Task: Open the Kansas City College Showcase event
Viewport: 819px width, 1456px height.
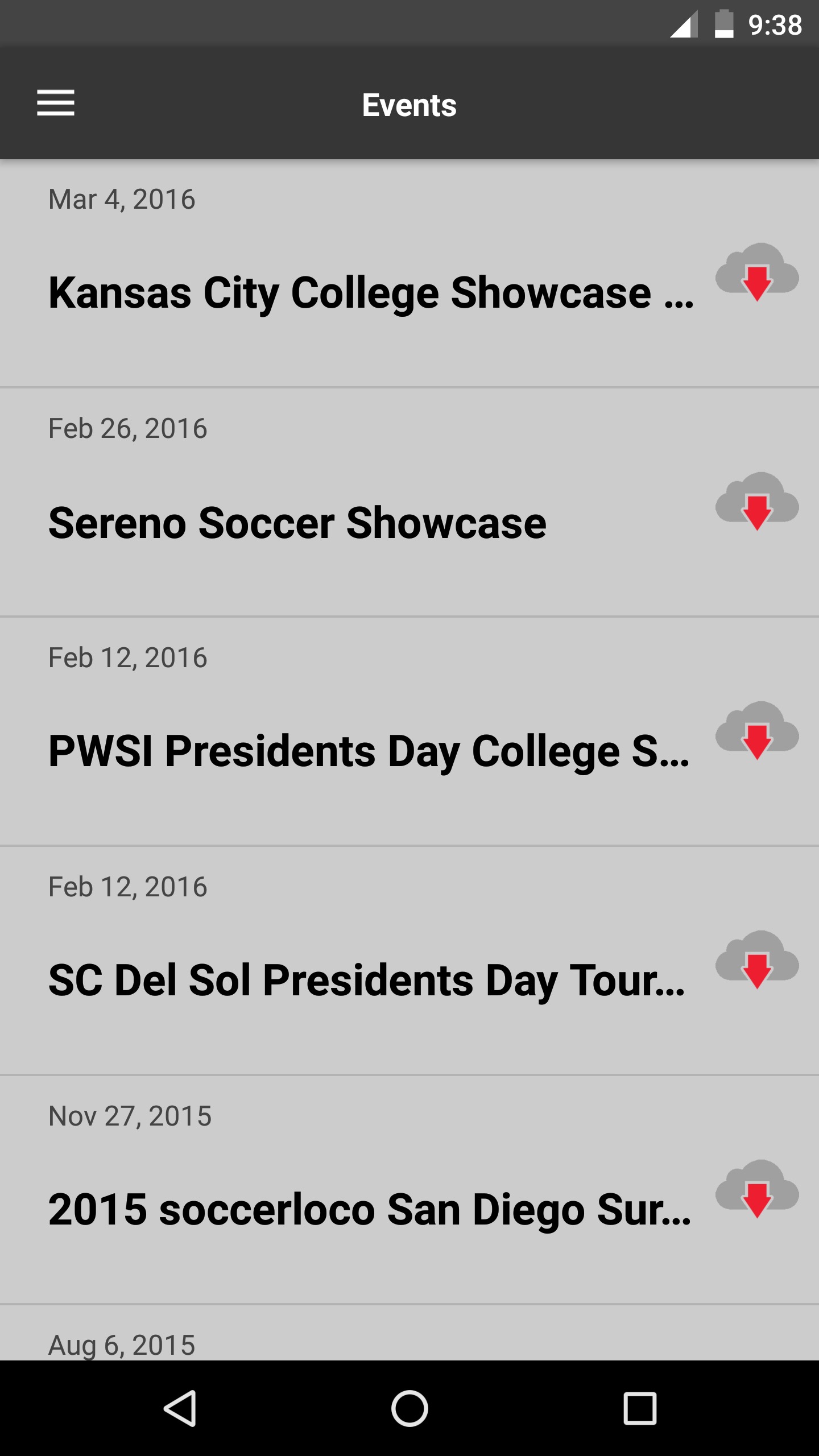Action: (371, 292)
